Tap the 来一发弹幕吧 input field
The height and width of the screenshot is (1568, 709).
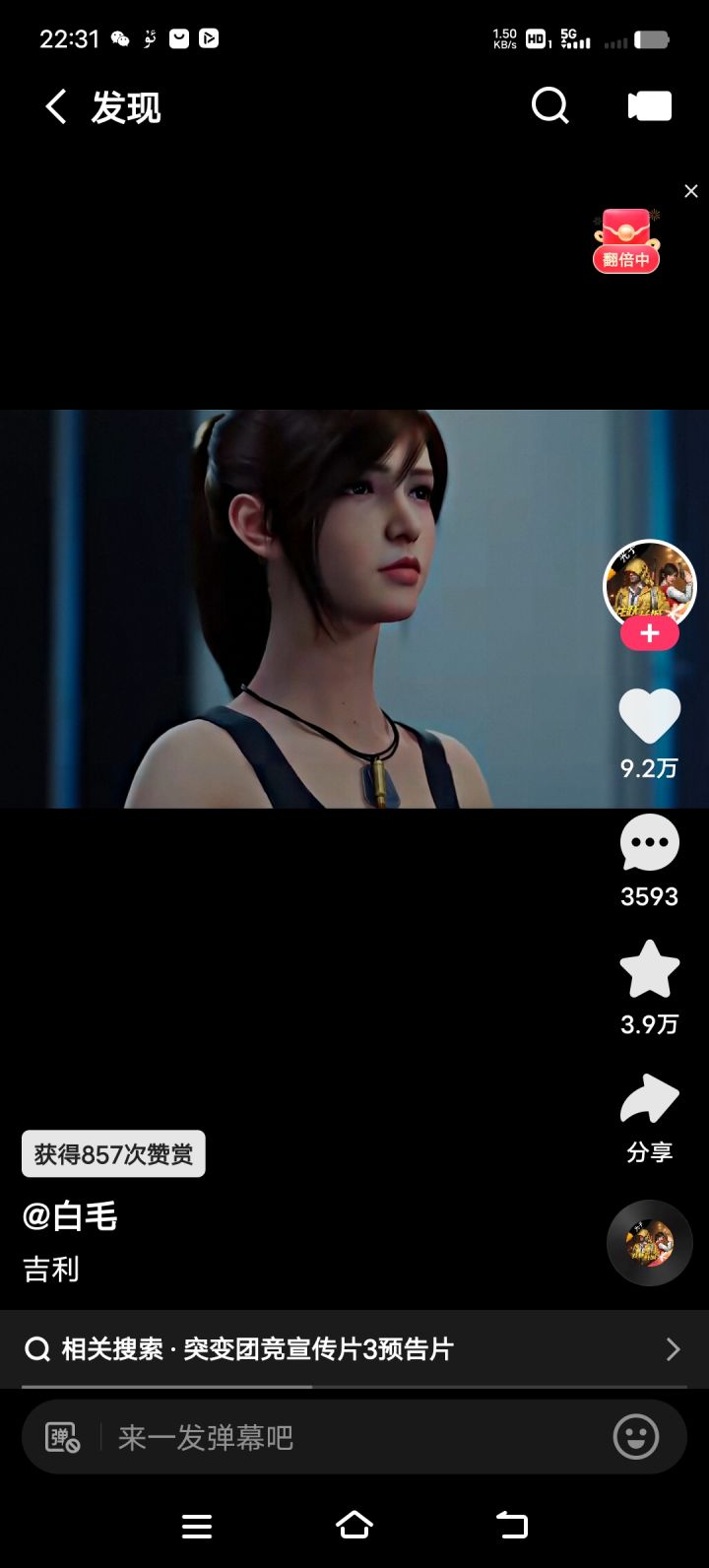point(246,1437)
